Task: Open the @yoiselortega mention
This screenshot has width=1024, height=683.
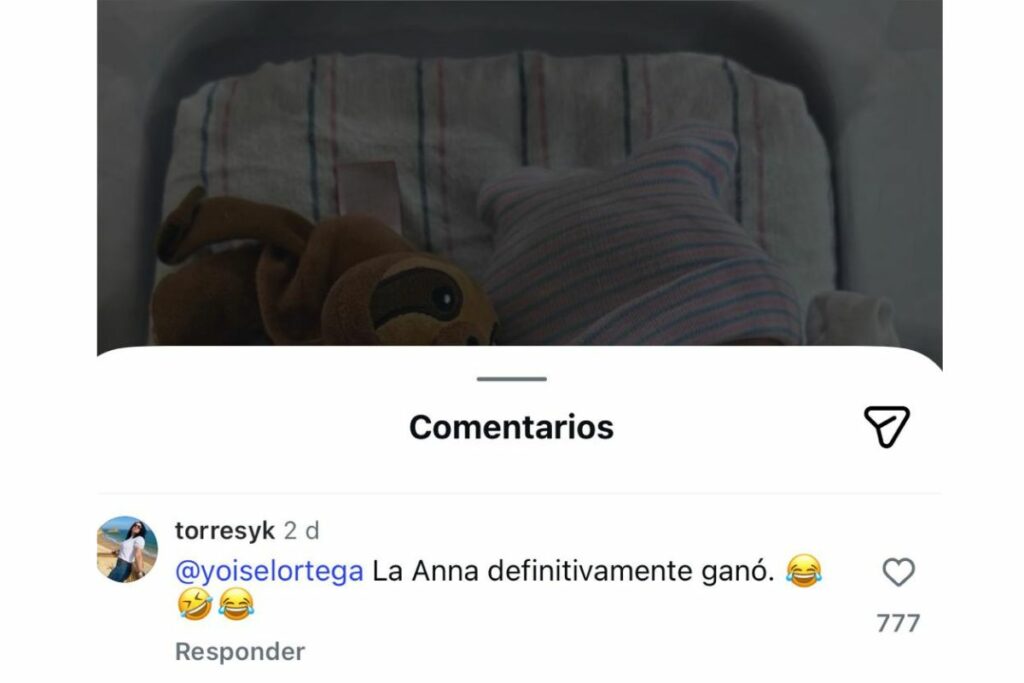Action: tap(269, 573)
